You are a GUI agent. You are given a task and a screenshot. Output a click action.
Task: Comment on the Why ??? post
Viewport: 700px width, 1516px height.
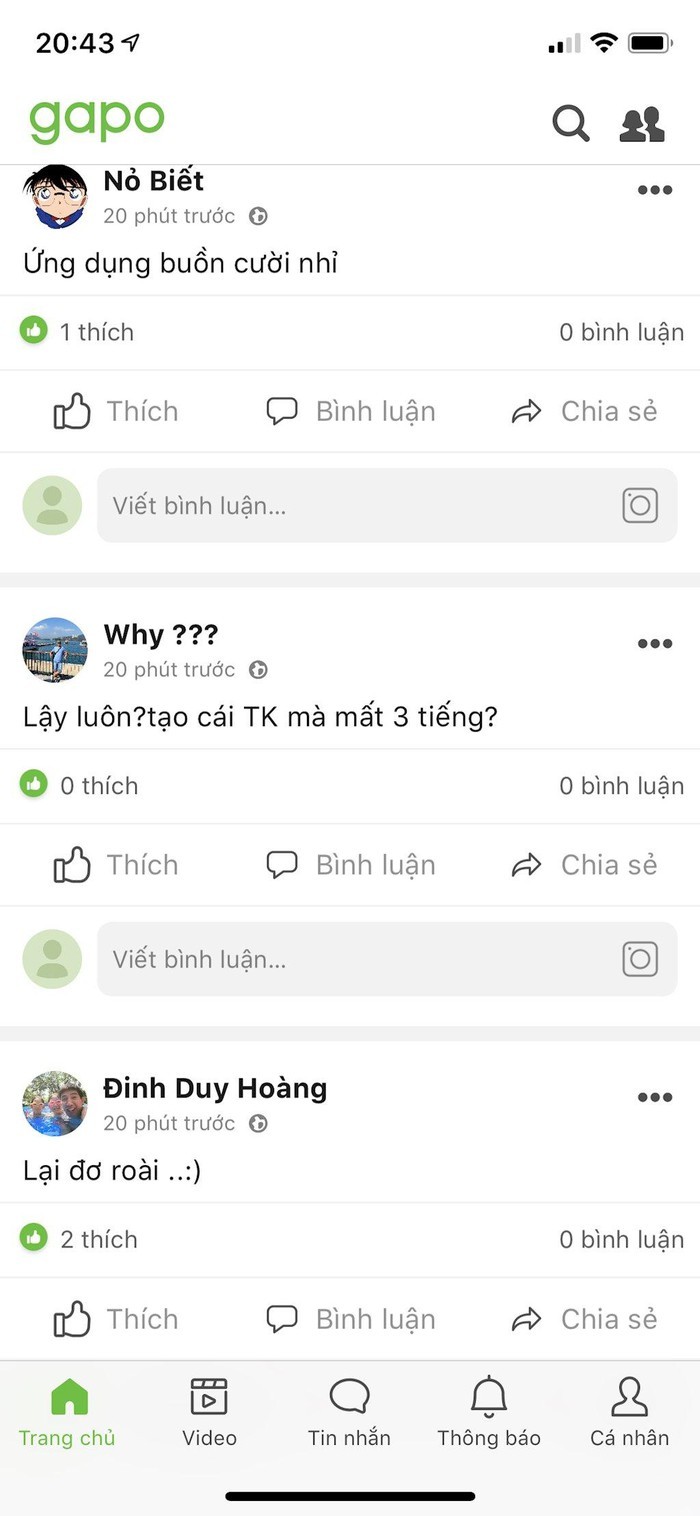[351, 865]
